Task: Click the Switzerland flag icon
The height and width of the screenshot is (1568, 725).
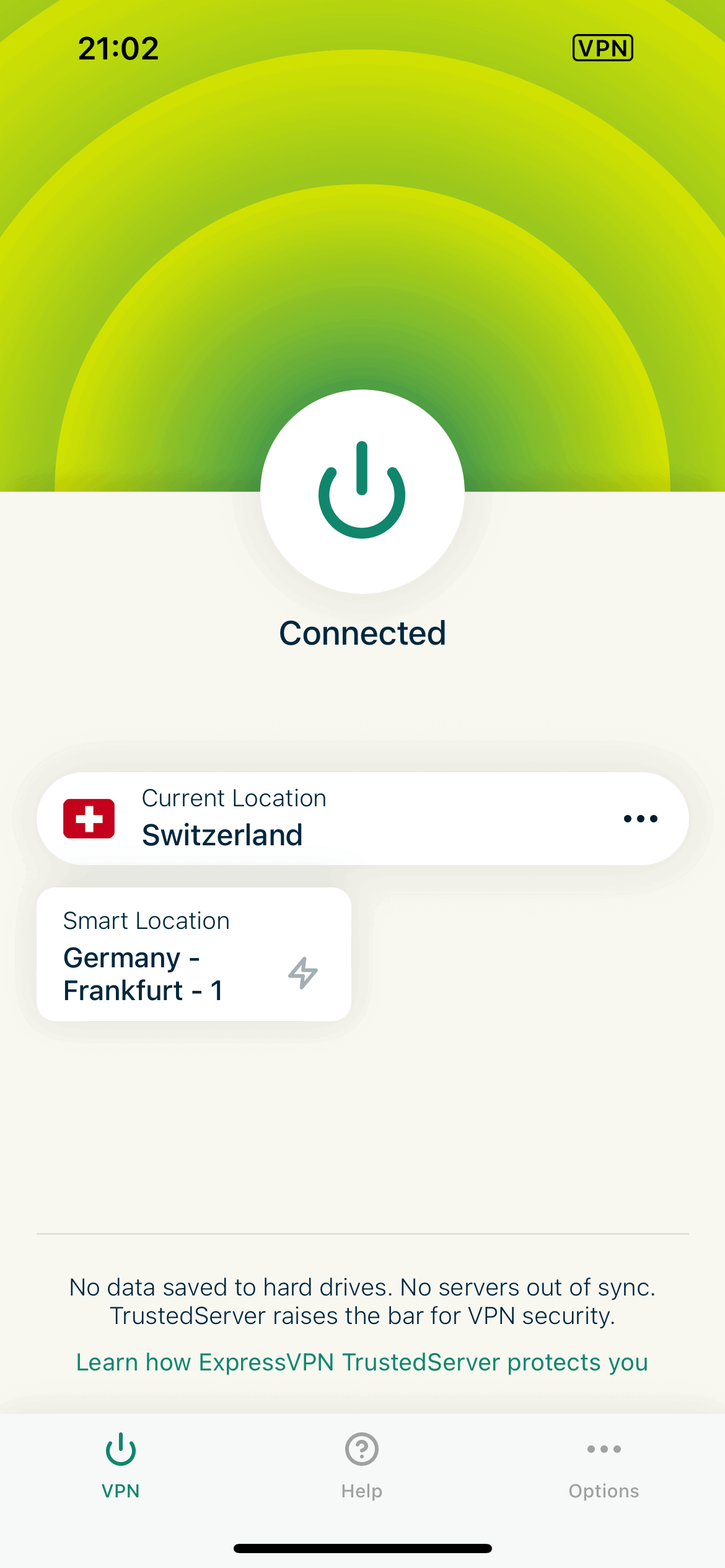Action: (90, 817)
